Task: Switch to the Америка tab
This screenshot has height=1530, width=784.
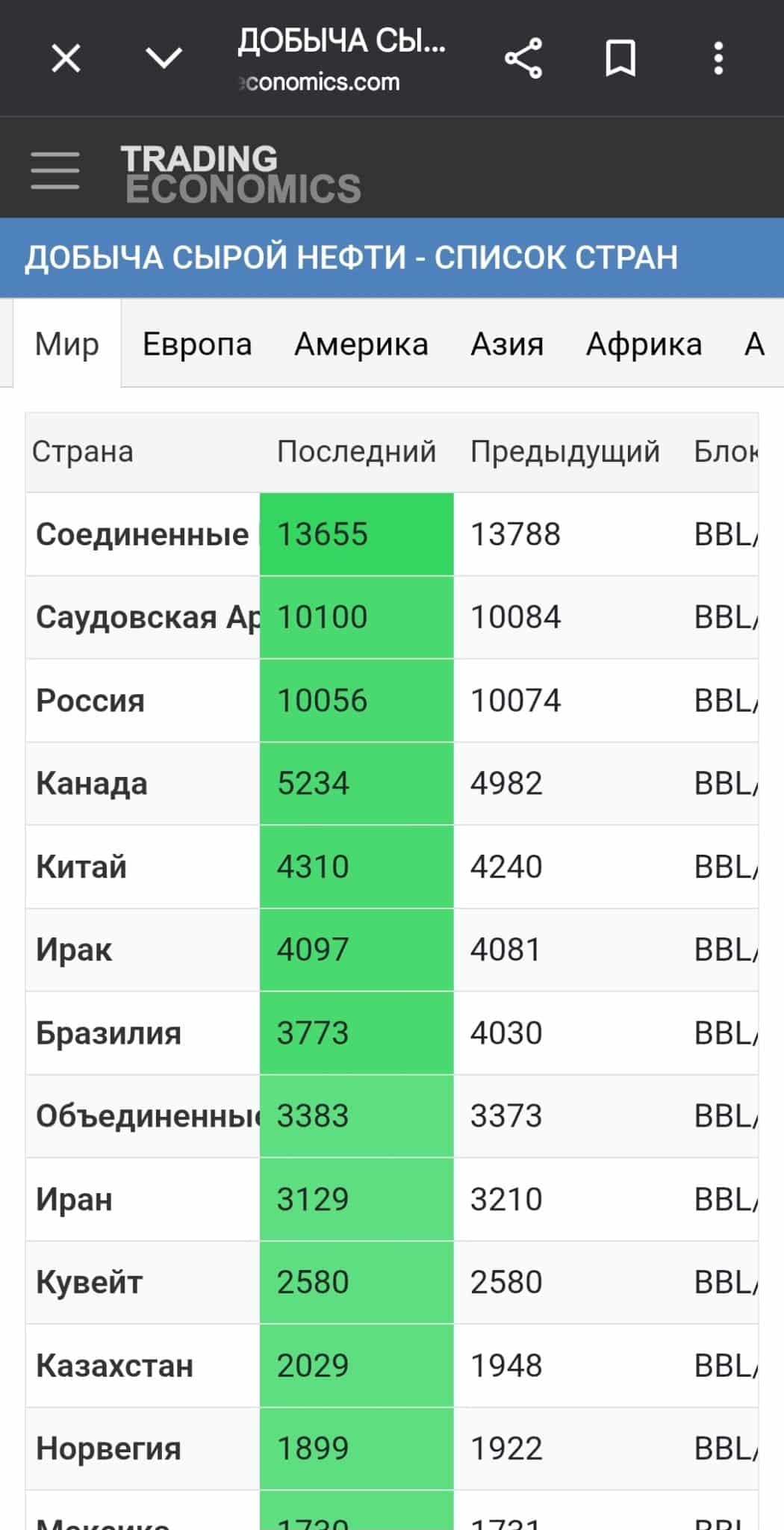Action: (361, 344)
